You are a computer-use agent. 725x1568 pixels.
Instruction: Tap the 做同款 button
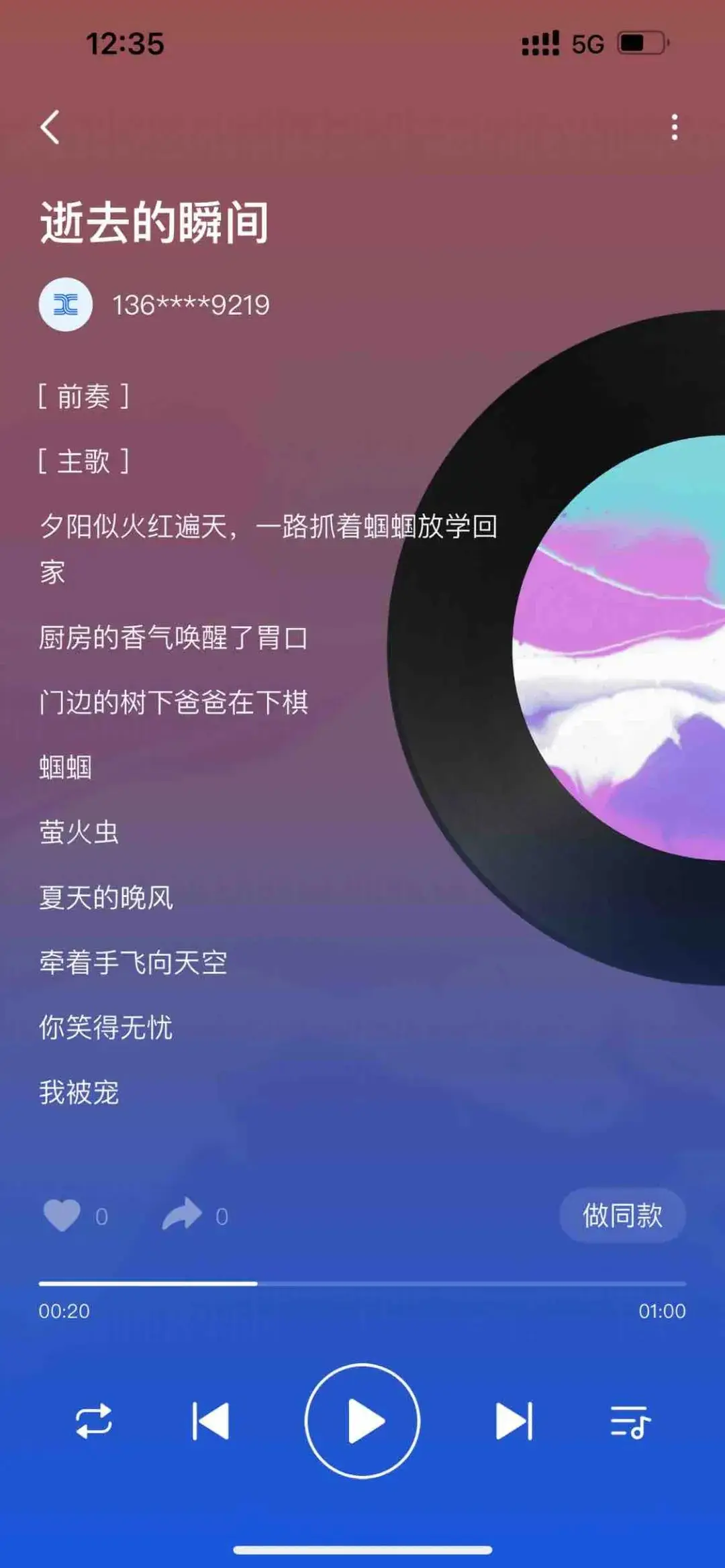(622, 1215)
